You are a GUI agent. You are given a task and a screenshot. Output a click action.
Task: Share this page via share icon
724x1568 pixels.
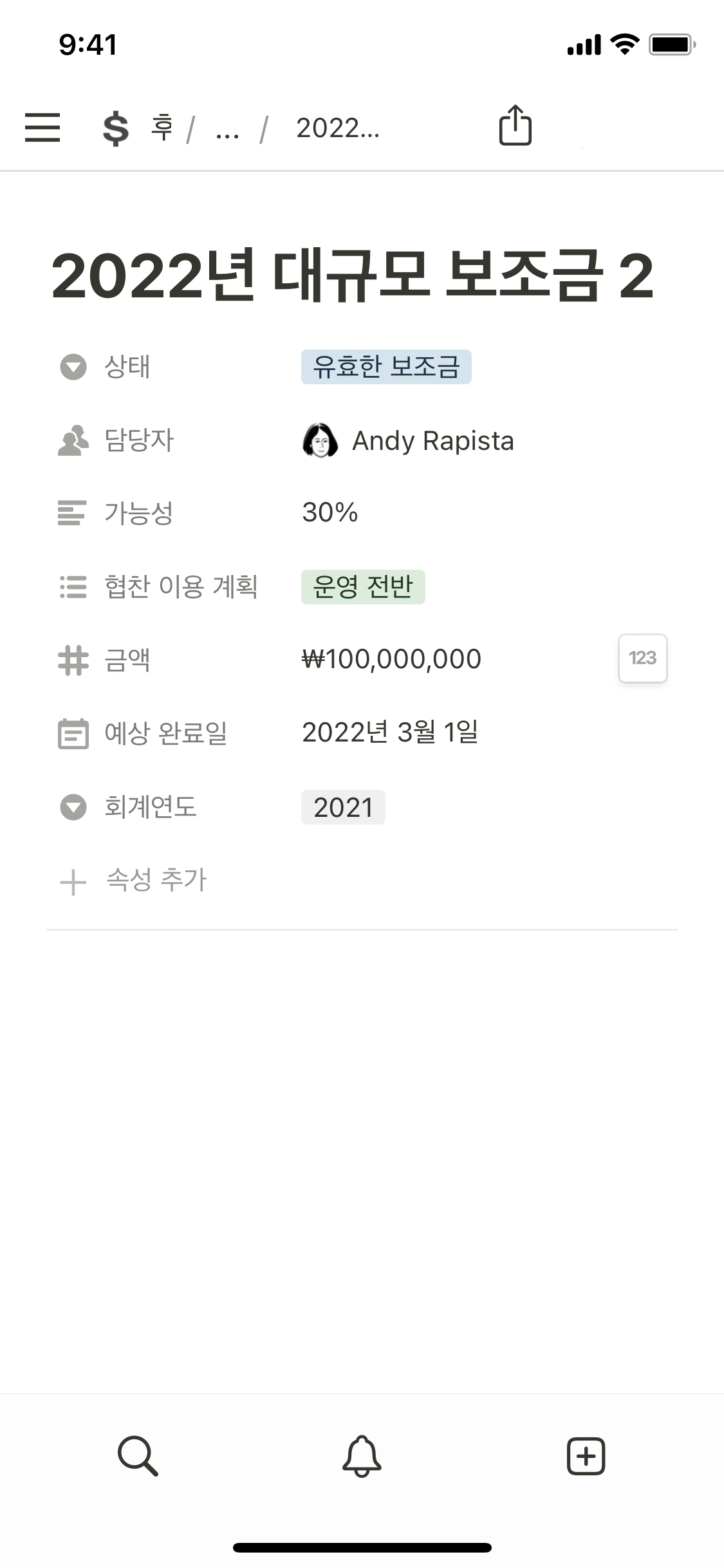tap(515, 126)
